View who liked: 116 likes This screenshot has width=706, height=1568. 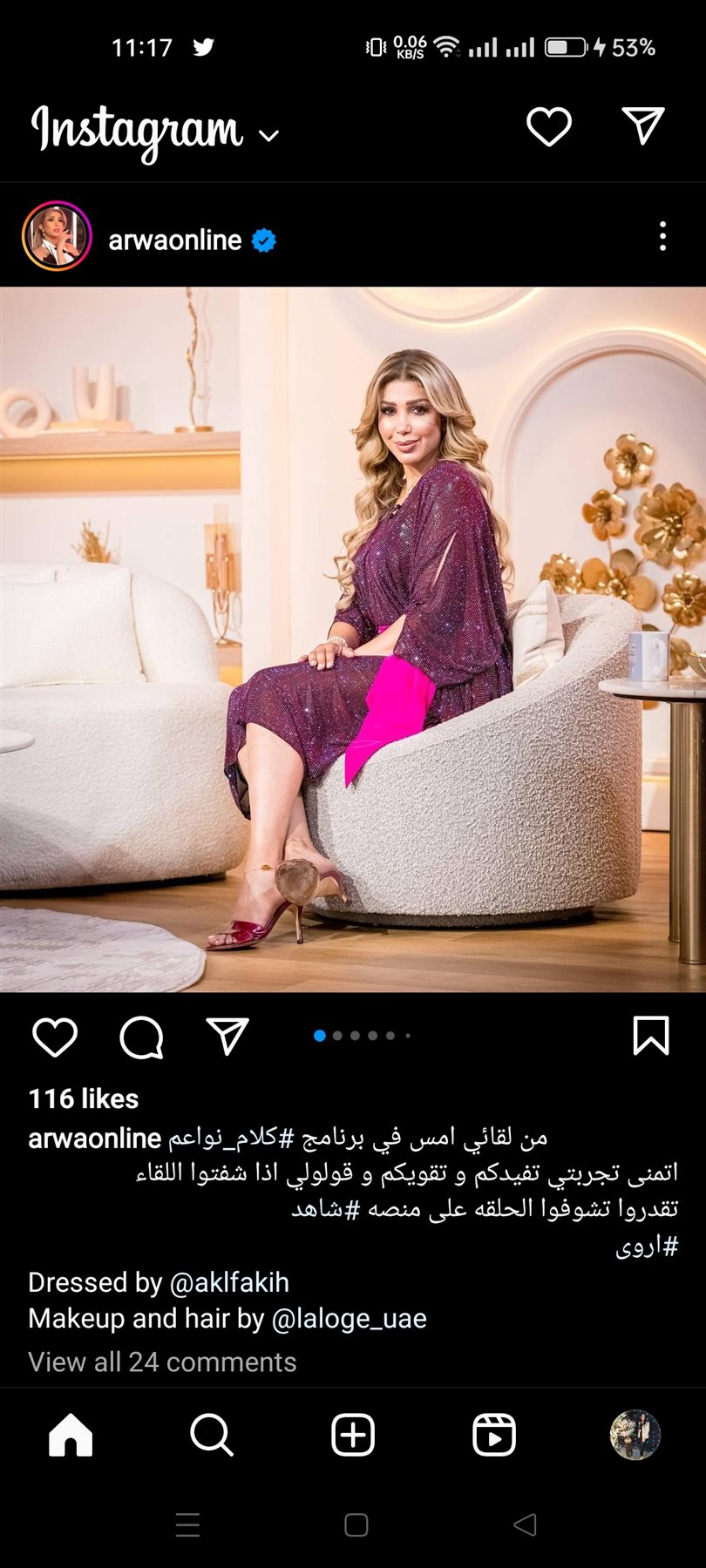(x=84, y=1098)
